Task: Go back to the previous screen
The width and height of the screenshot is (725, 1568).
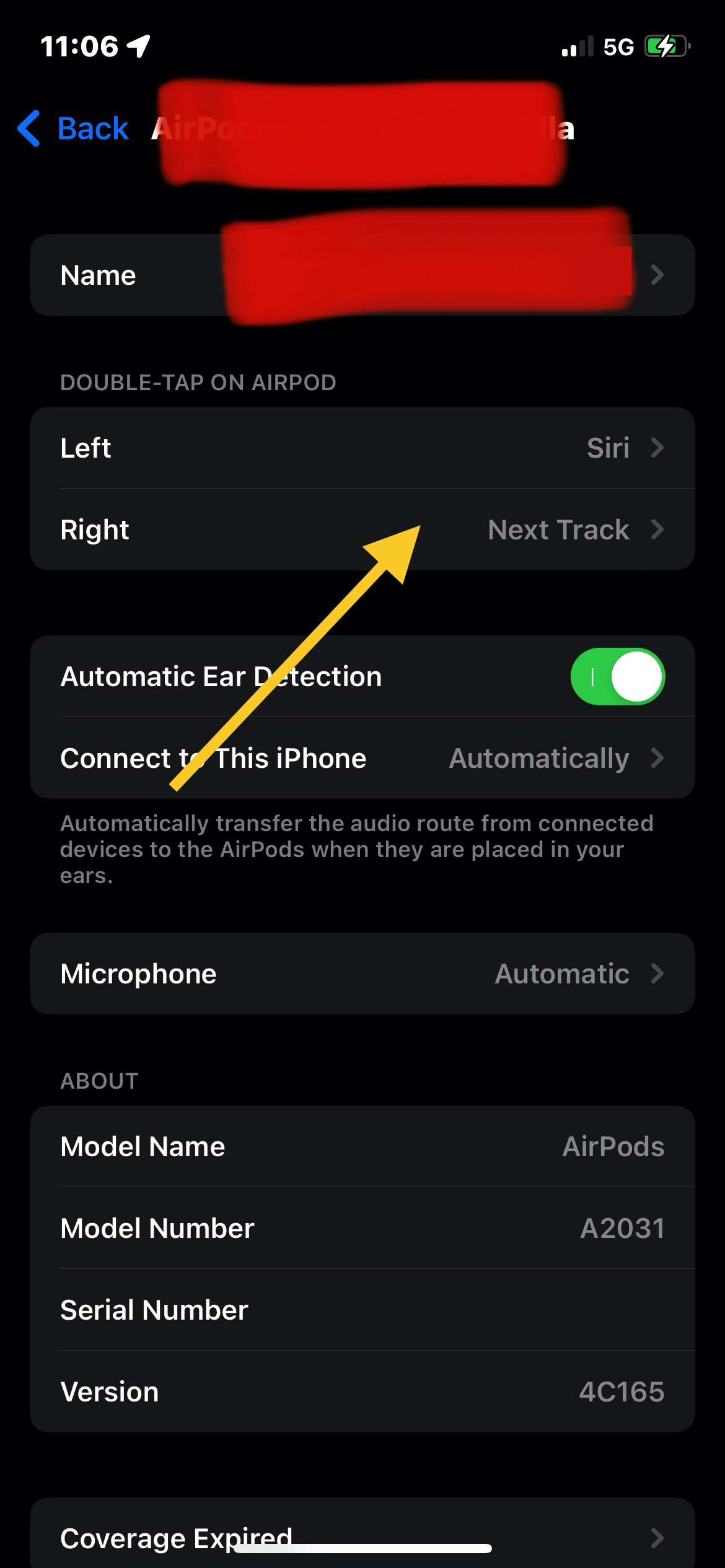Action: 72,129
